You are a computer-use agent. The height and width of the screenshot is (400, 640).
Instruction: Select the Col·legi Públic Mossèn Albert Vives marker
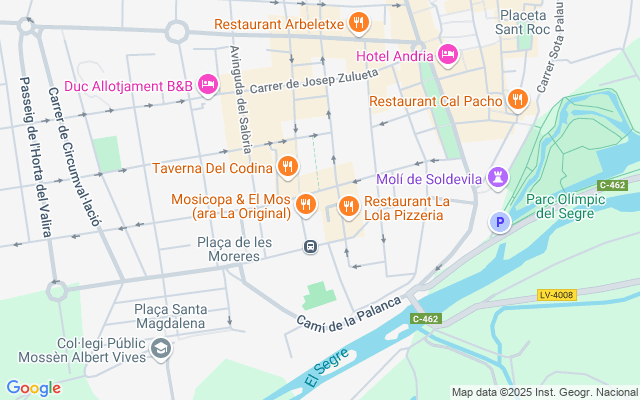pyautogui.click(x=161, y=350)
